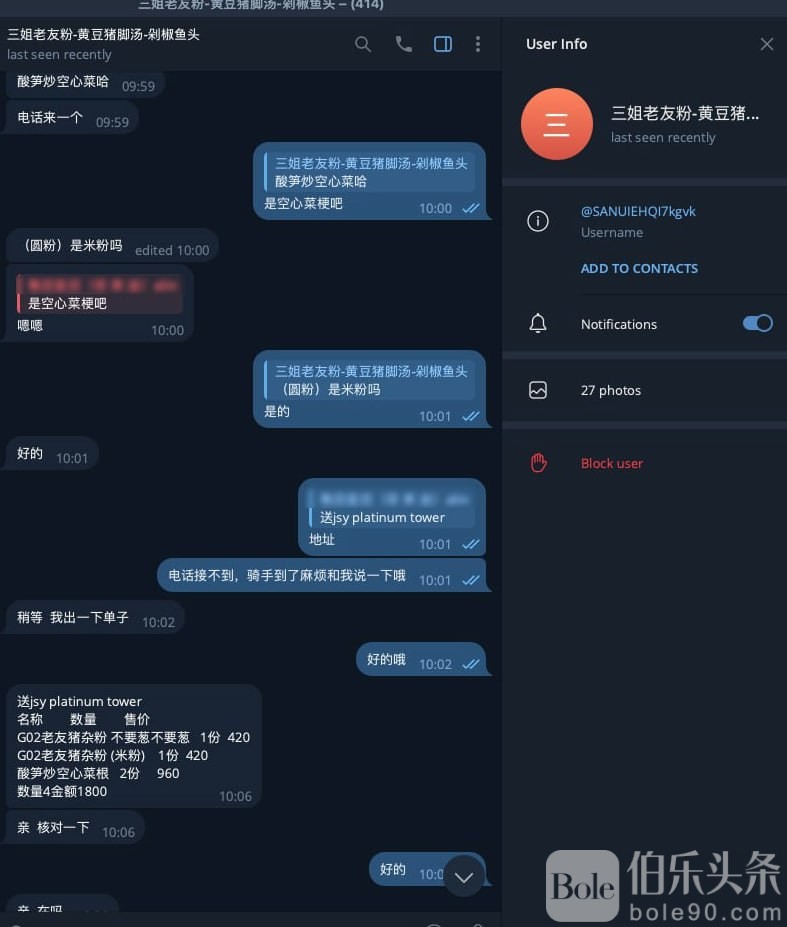Viewport: 787px width, 927px height.
Task: Tap ADD TO CONTACTS
Action: tap(639, 268)
